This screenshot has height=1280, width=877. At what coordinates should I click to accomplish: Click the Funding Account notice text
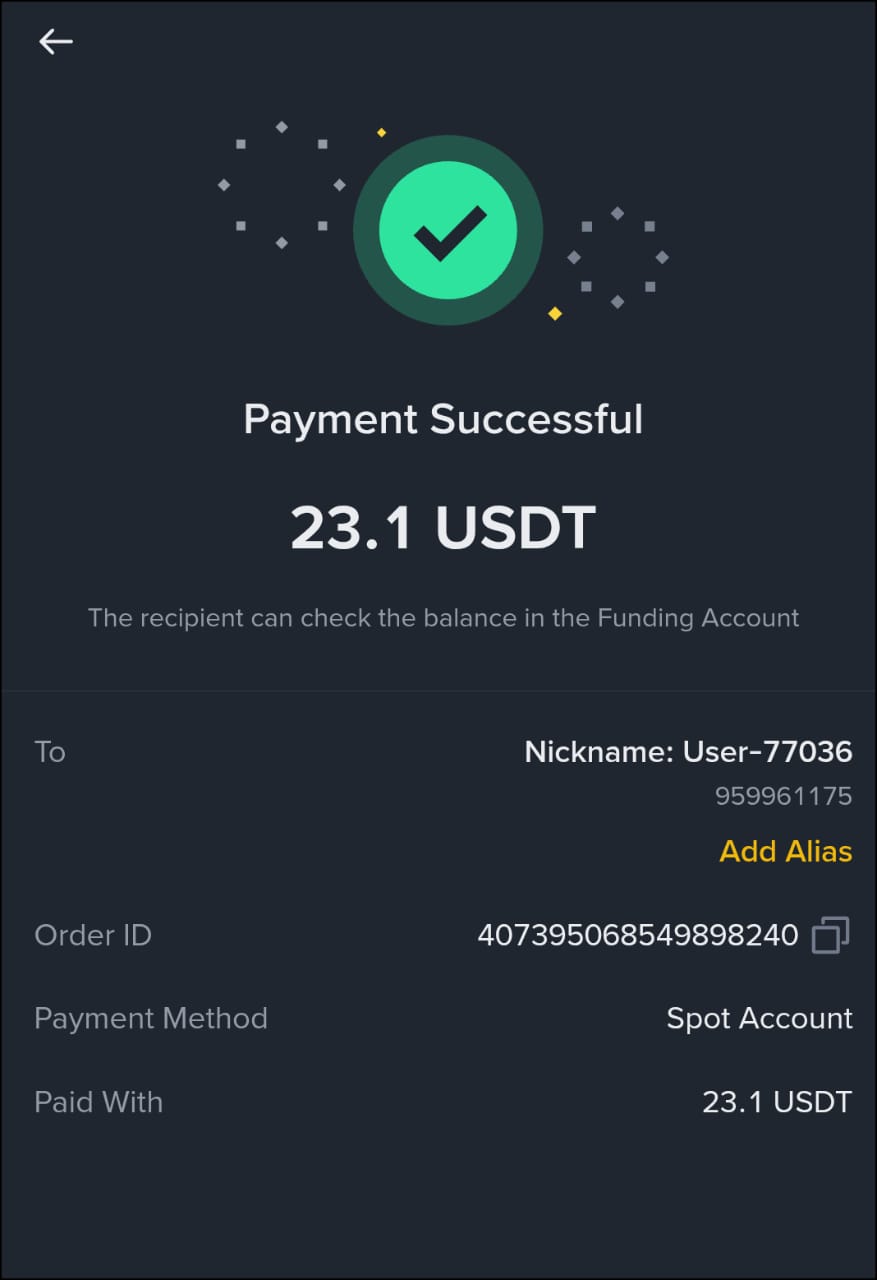click(443, 617)
